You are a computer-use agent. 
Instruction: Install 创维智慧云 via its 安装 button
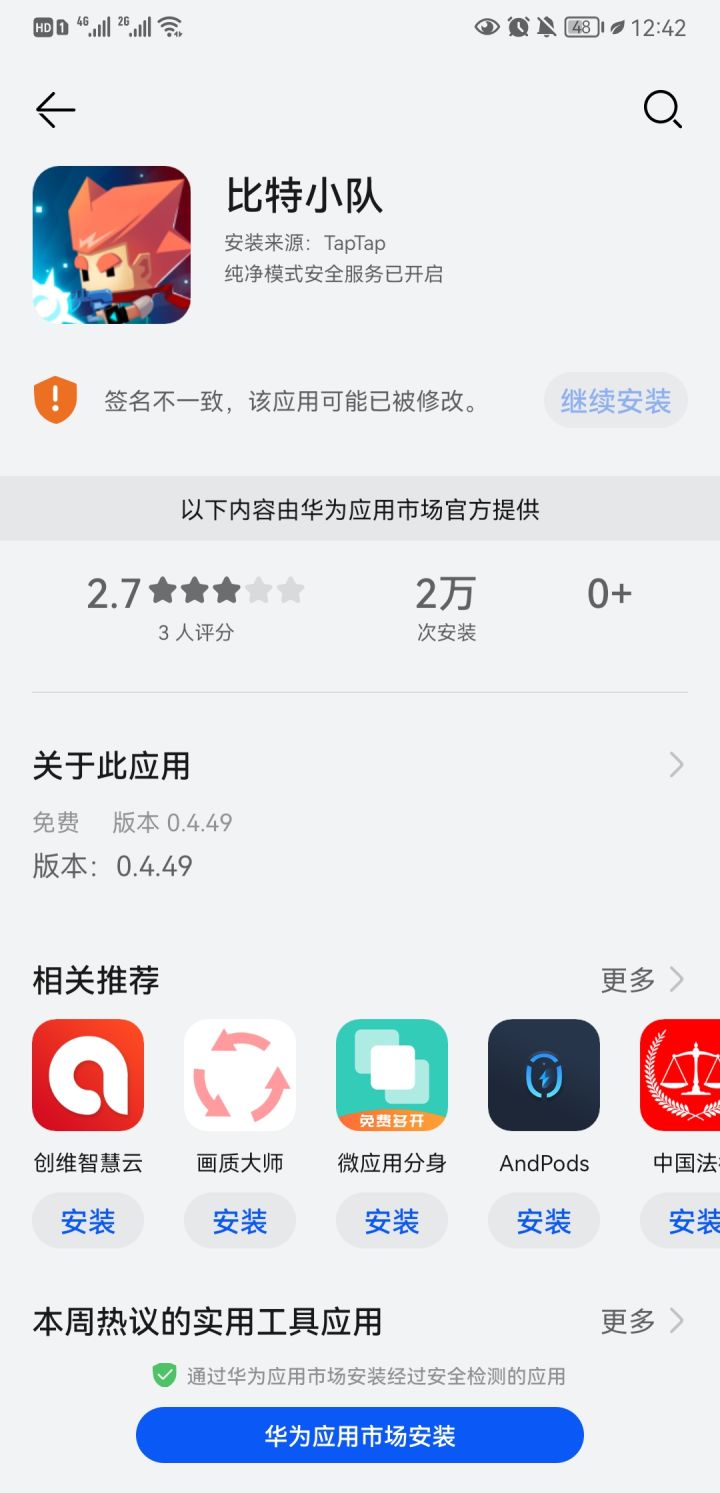click(88, 1220)
